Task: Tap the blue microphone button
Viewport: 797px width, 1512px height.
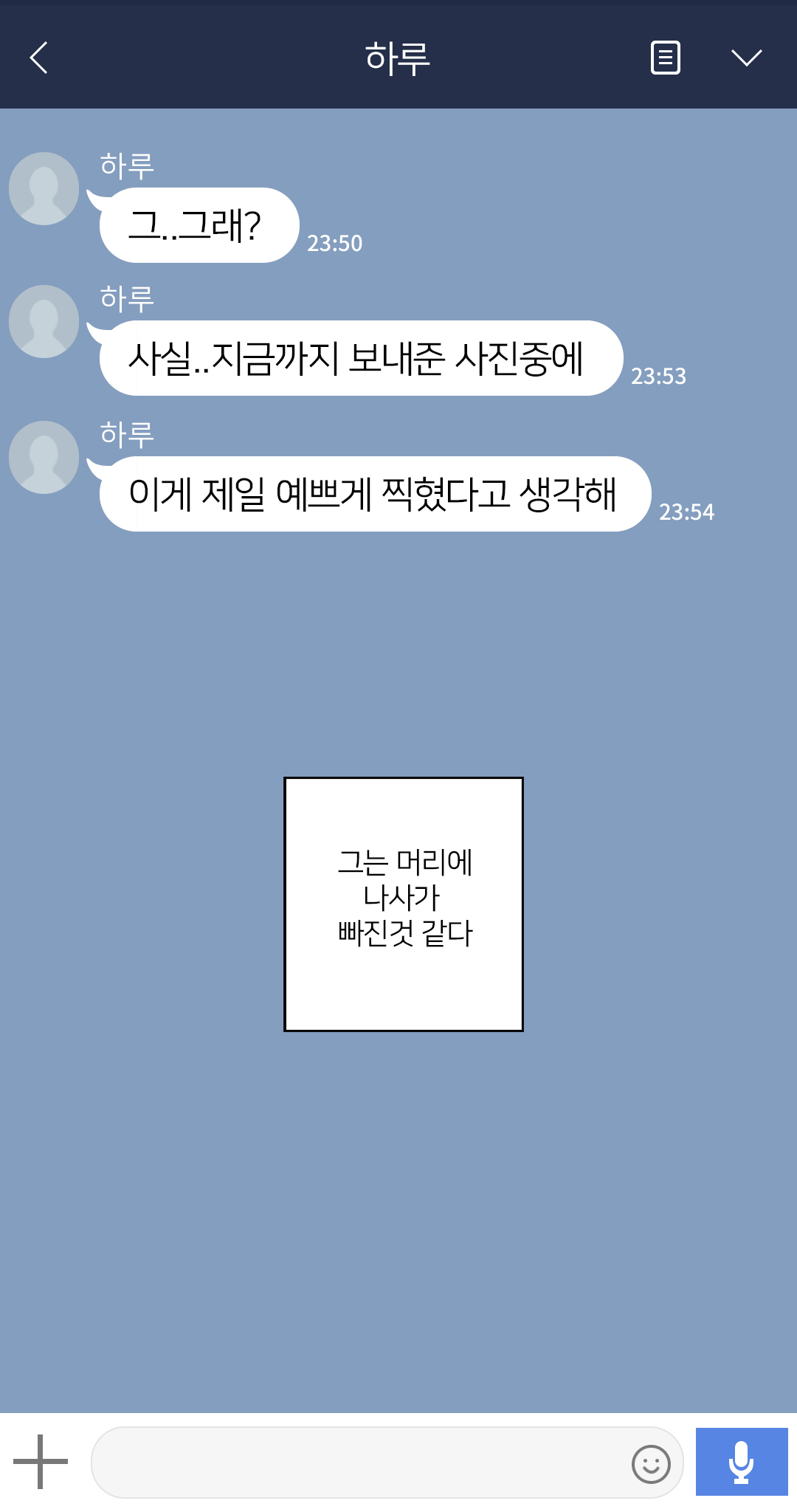Action: [x=741, y=1462]
